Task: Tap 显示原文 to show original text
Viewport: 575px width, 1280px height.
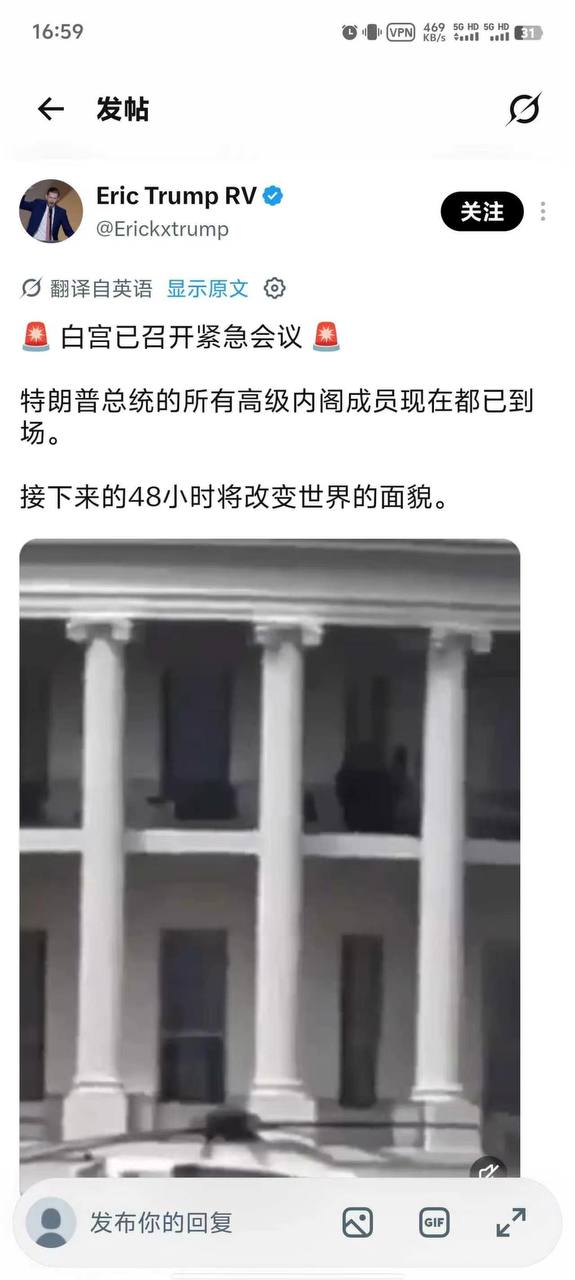Action: tap(207, 289)
